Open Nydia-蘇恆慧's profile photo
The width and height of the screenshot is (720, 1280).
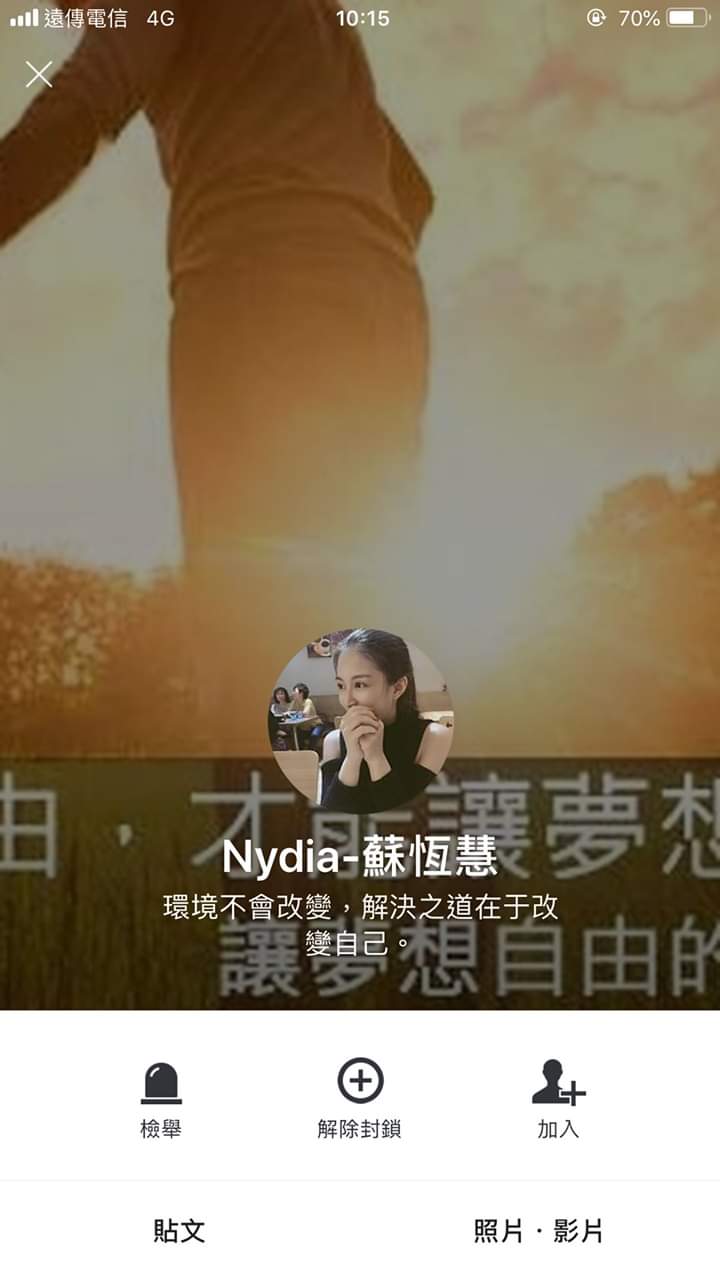[x=360, y=720]
